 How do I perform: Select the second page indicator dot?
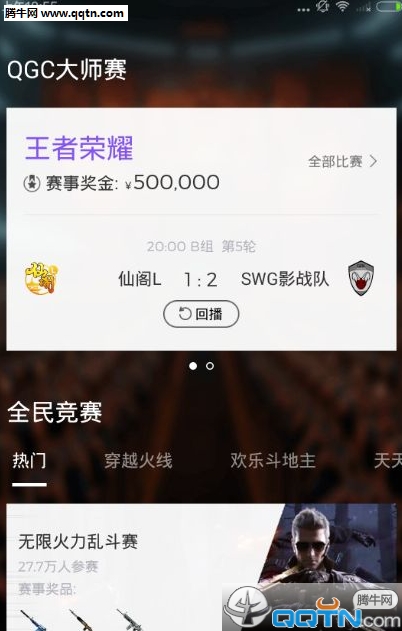(210, 366)
